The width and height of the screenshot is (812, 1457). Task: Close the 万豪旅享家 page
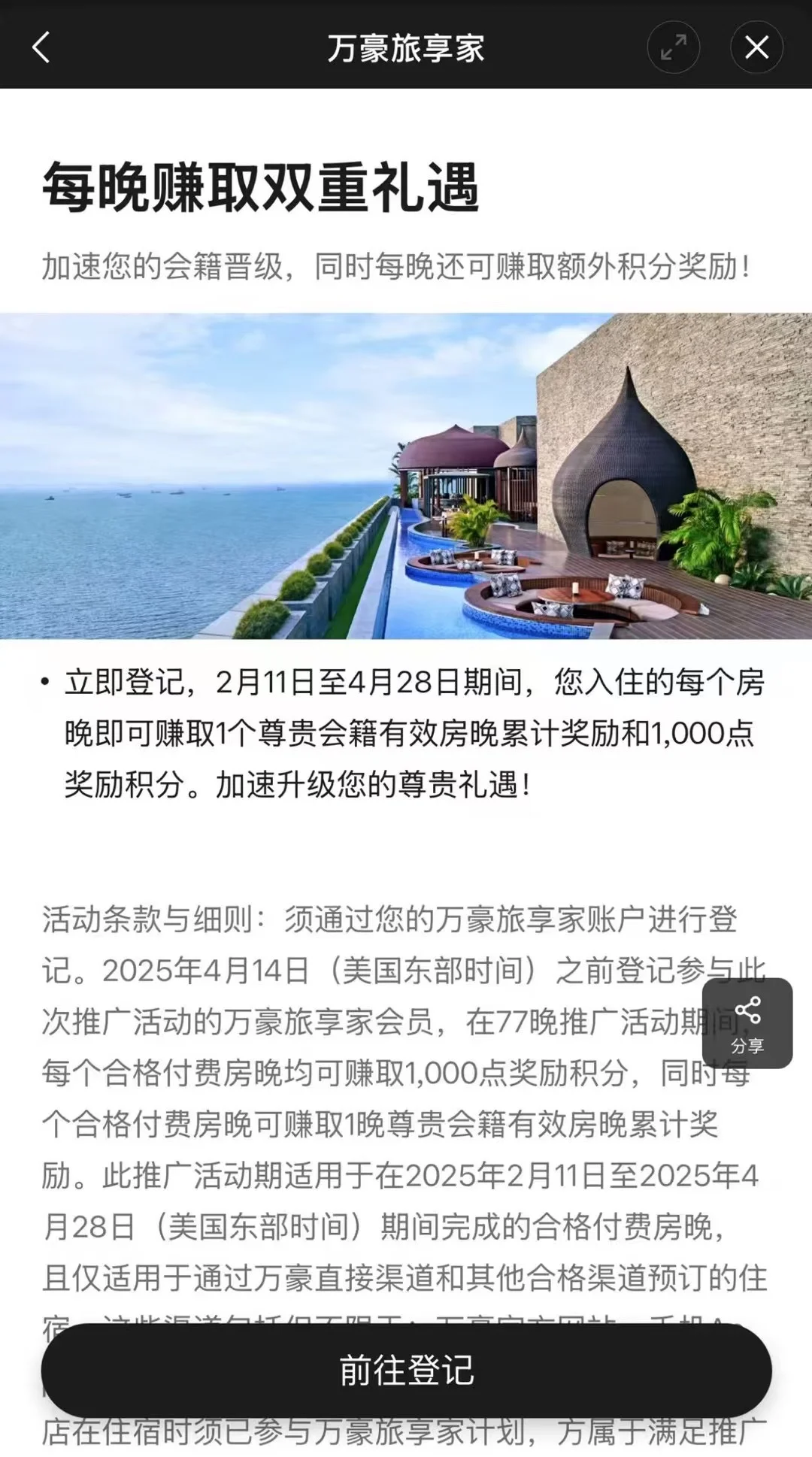click(x=756, y=47)
